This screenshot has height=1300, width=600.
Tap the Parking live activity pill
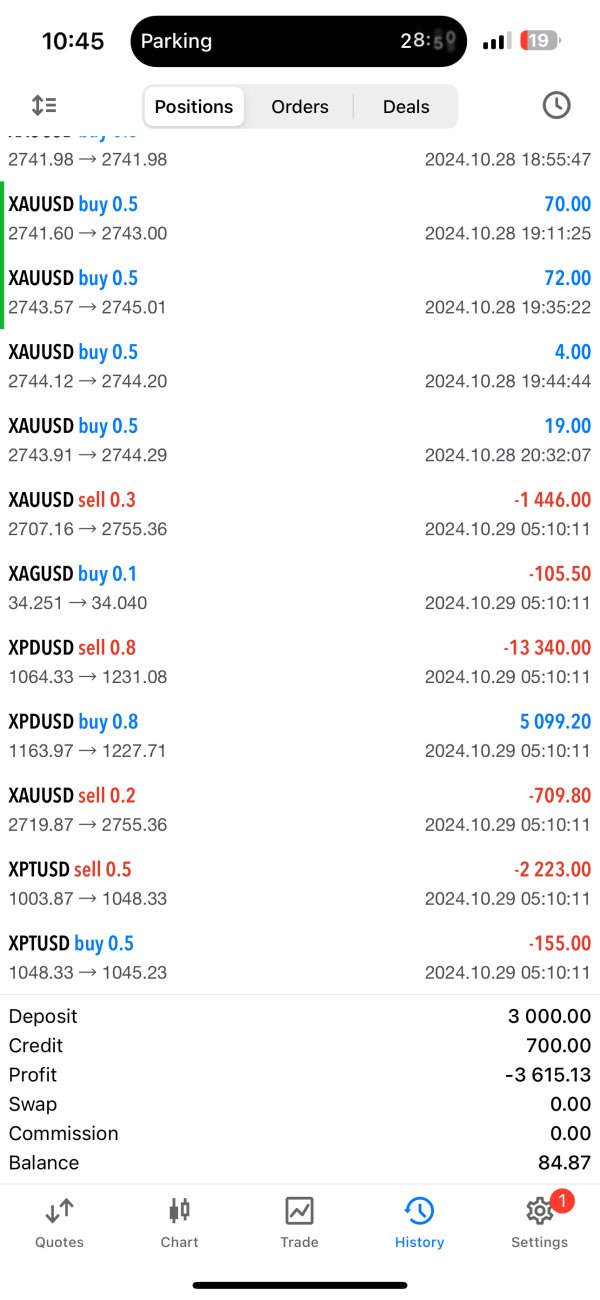click(298, 41)
